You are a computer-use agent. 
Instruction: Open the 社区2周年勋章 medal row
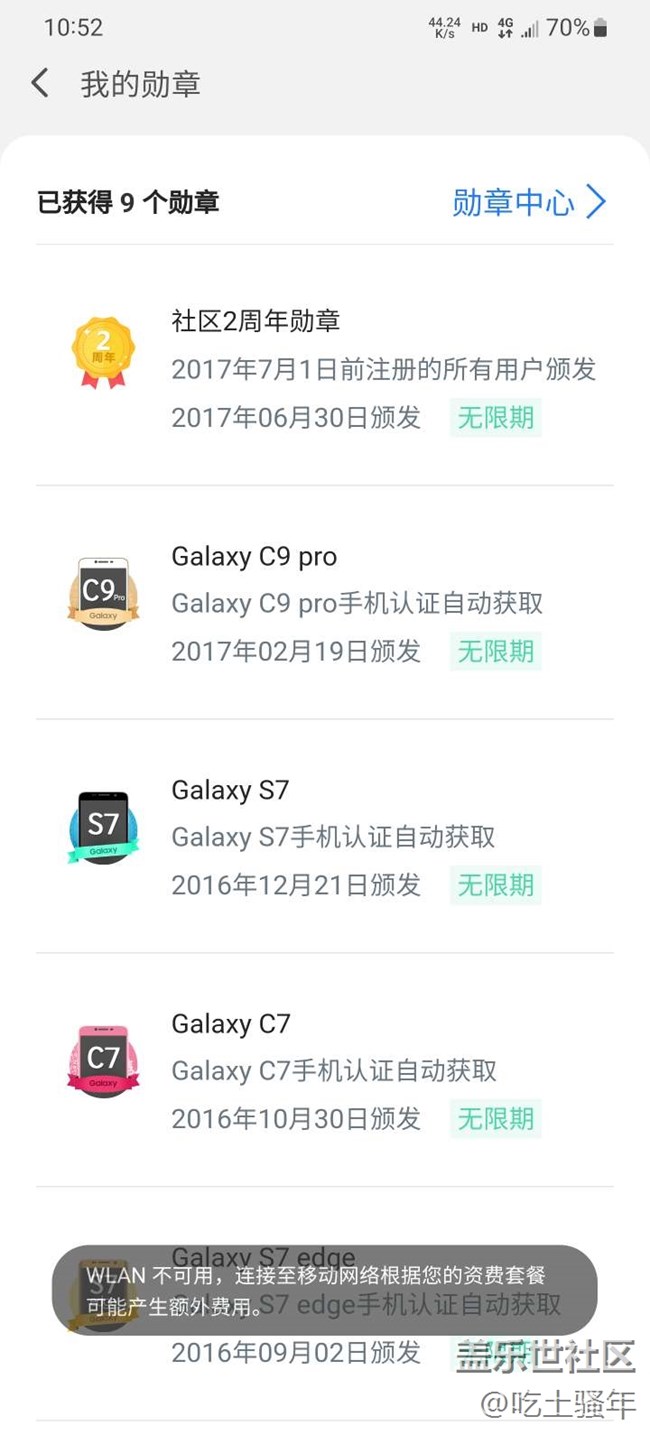(x=324, y=367)
